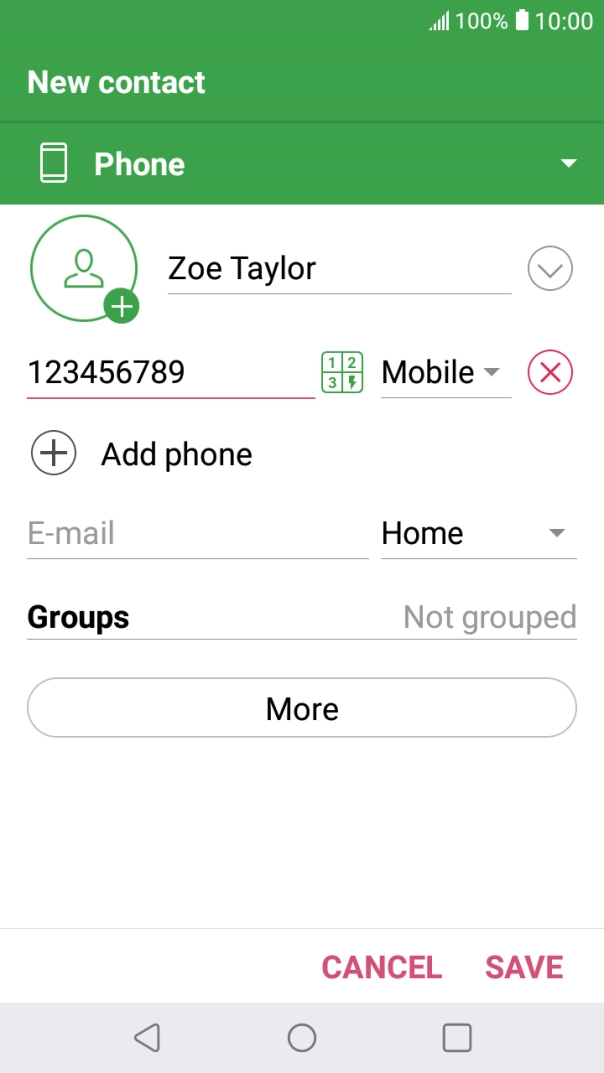The height and width of the screenshot is (1073, 604).
Task: Open recent apps from the navigation bar
Action: click(457, 1038)
